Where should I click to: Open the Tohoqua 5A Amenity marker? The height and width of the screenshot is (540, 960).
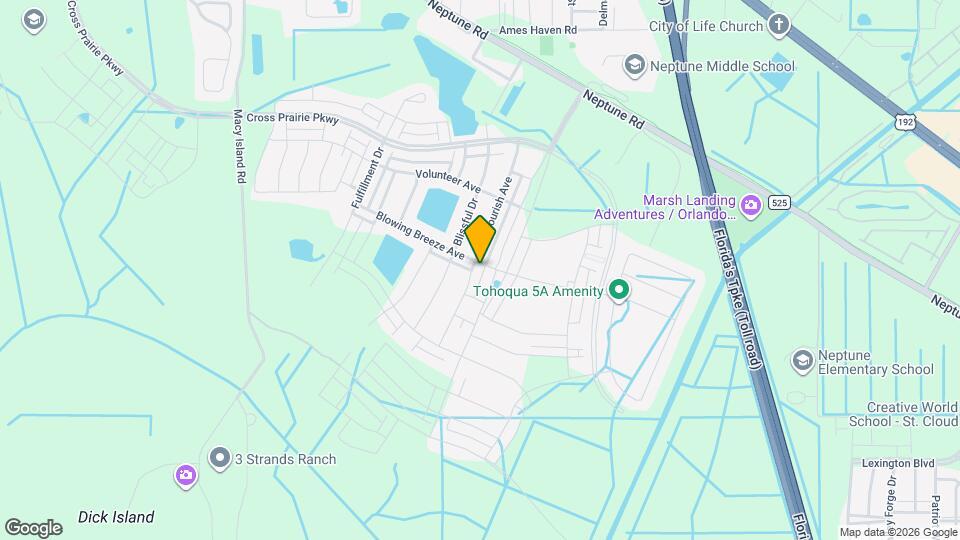pos(619,291)
